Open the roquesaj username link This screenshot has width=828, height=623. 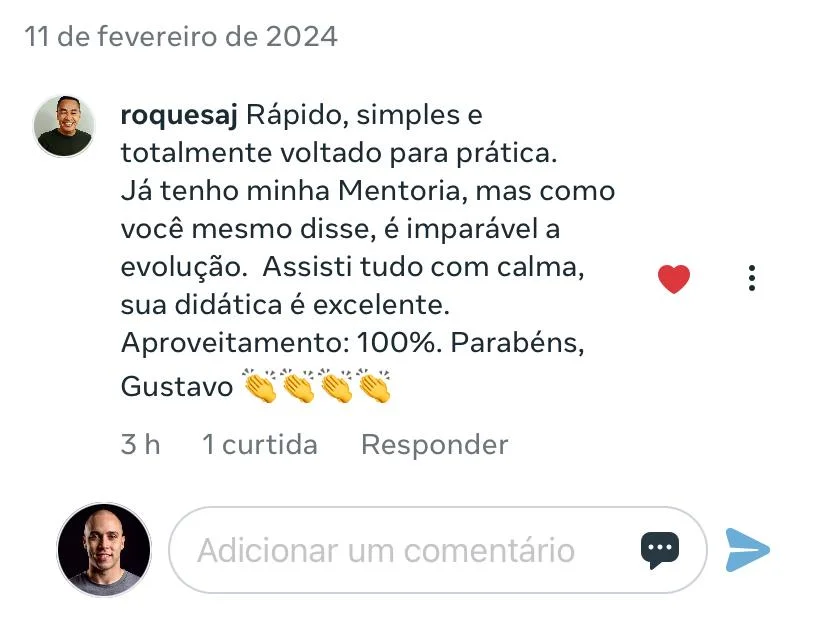[178, 115]
